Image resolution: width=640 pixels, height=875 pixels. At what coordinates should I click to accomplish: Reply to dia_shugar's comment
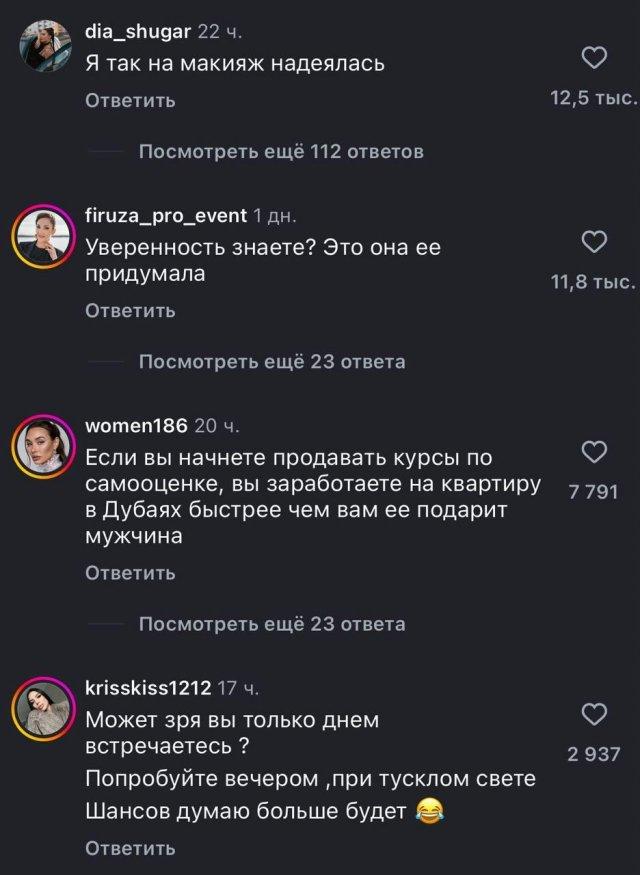[x=130, y=101]
